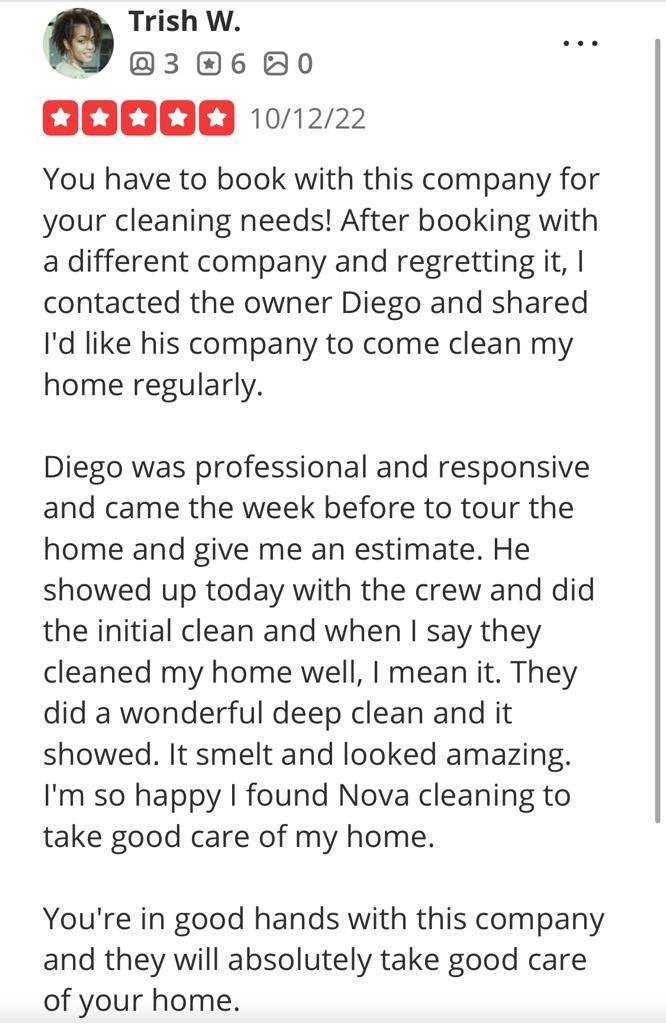Open the overflow menu on Trish's review
Viewport: 666px width, 1024px height.
580,43
